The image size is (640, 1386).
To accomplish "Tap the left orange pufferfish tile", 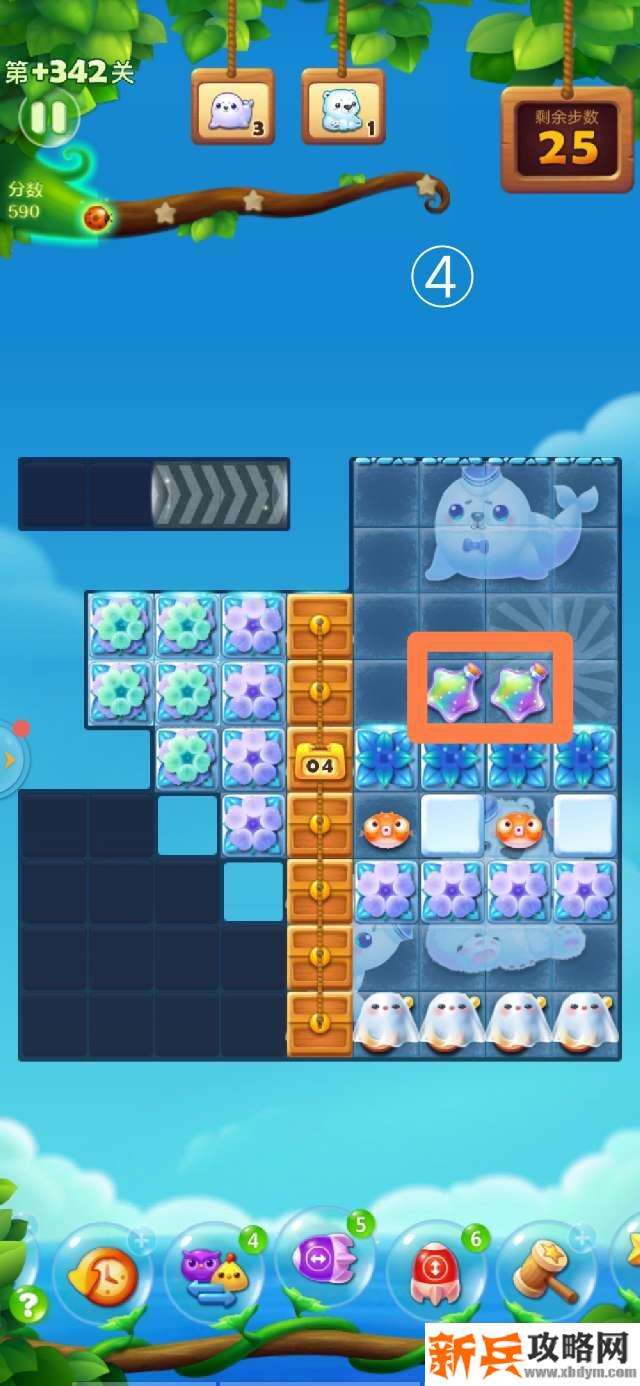I will 386,828.
